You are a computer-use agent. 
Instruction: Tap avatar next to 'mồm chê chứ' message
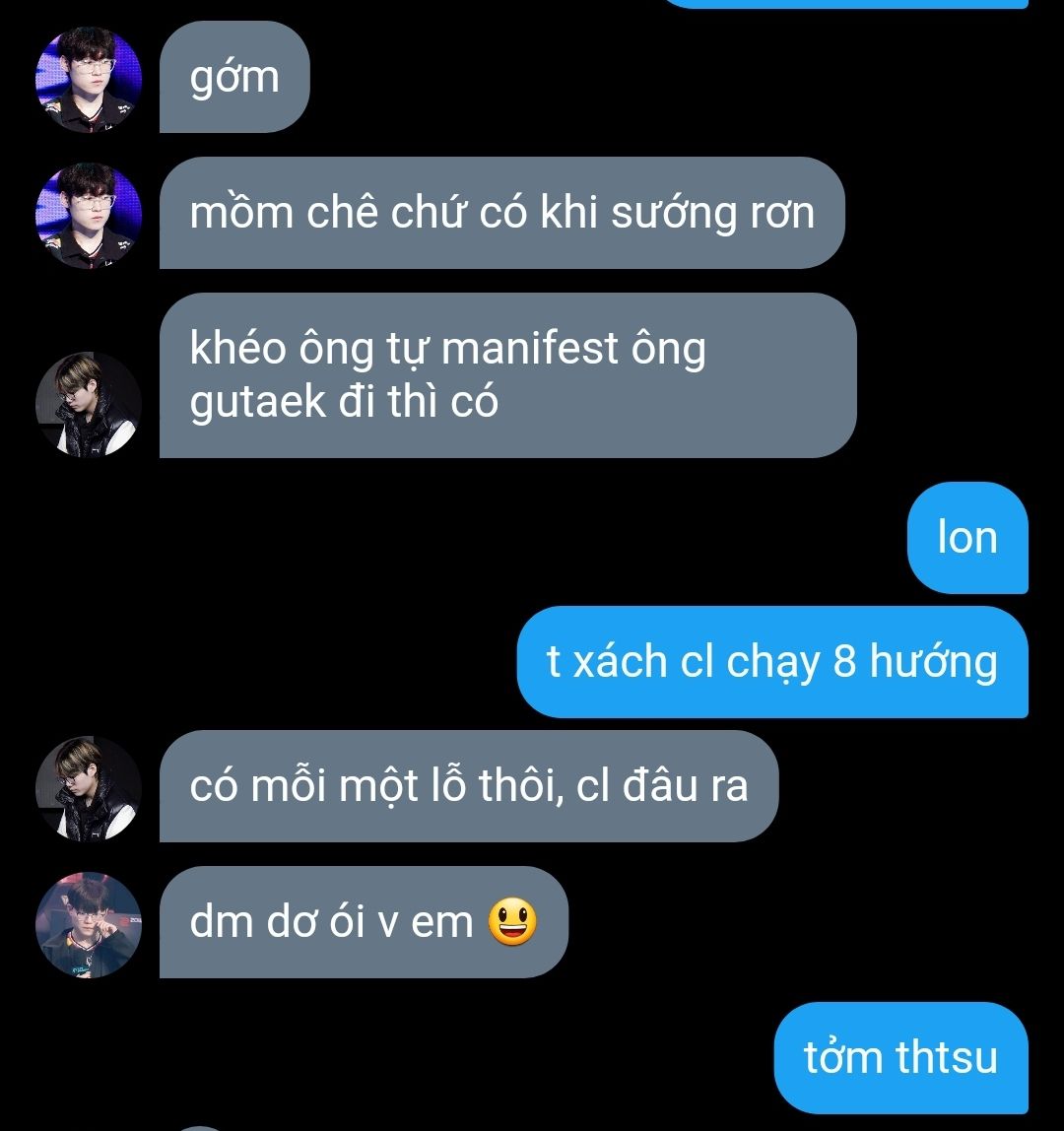(89, 216)
